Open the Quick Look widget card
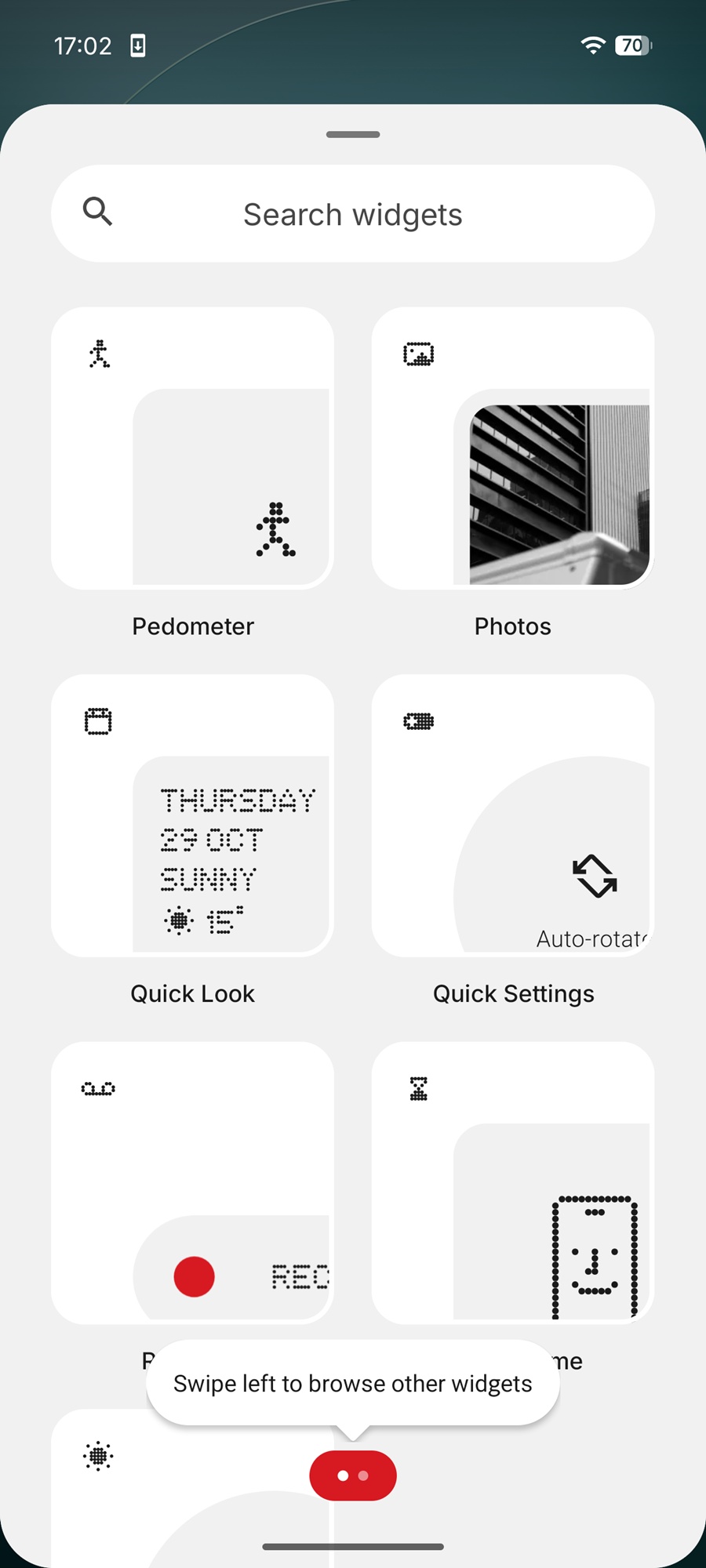706x1568 pixels. click(192, 815)
